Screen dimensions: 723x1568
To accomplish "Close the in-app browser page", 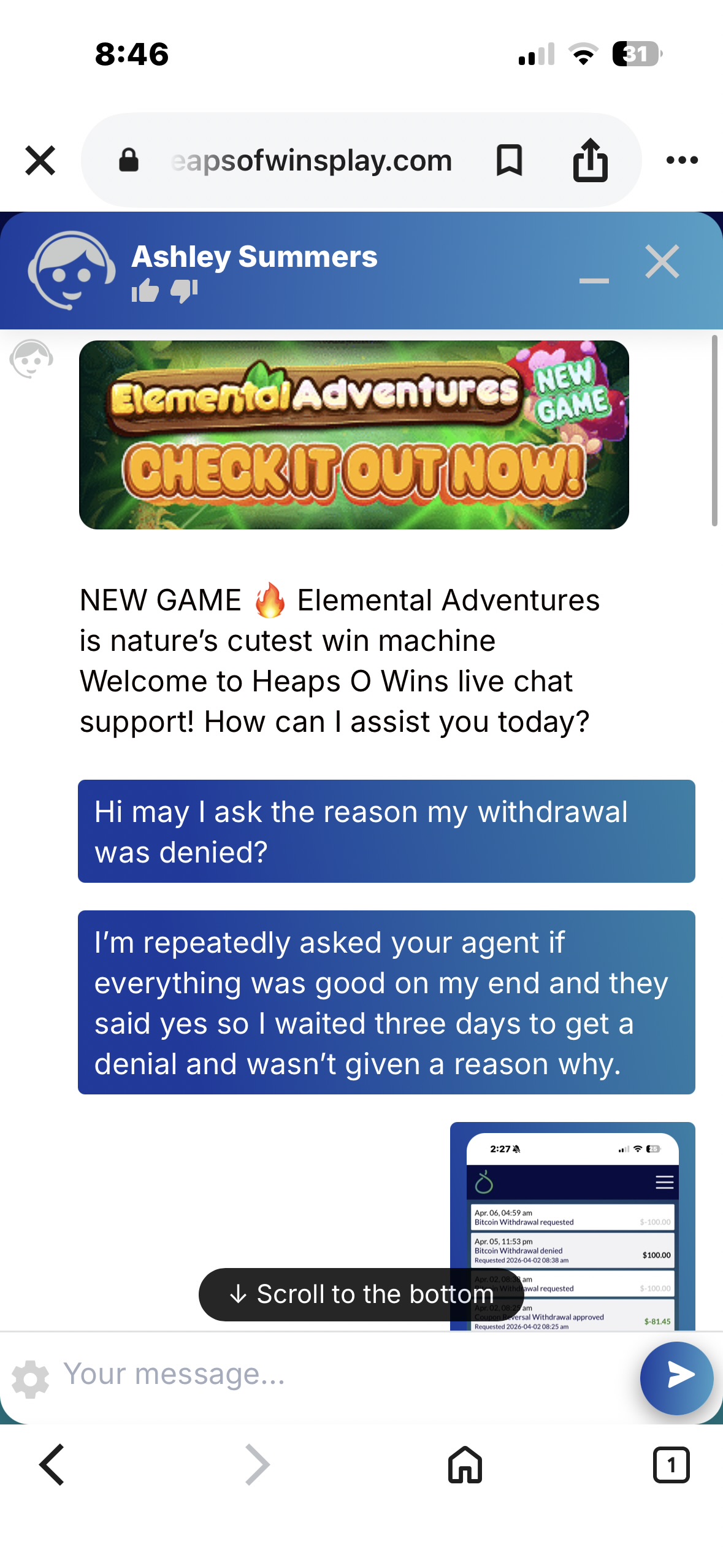I will 40,160.
